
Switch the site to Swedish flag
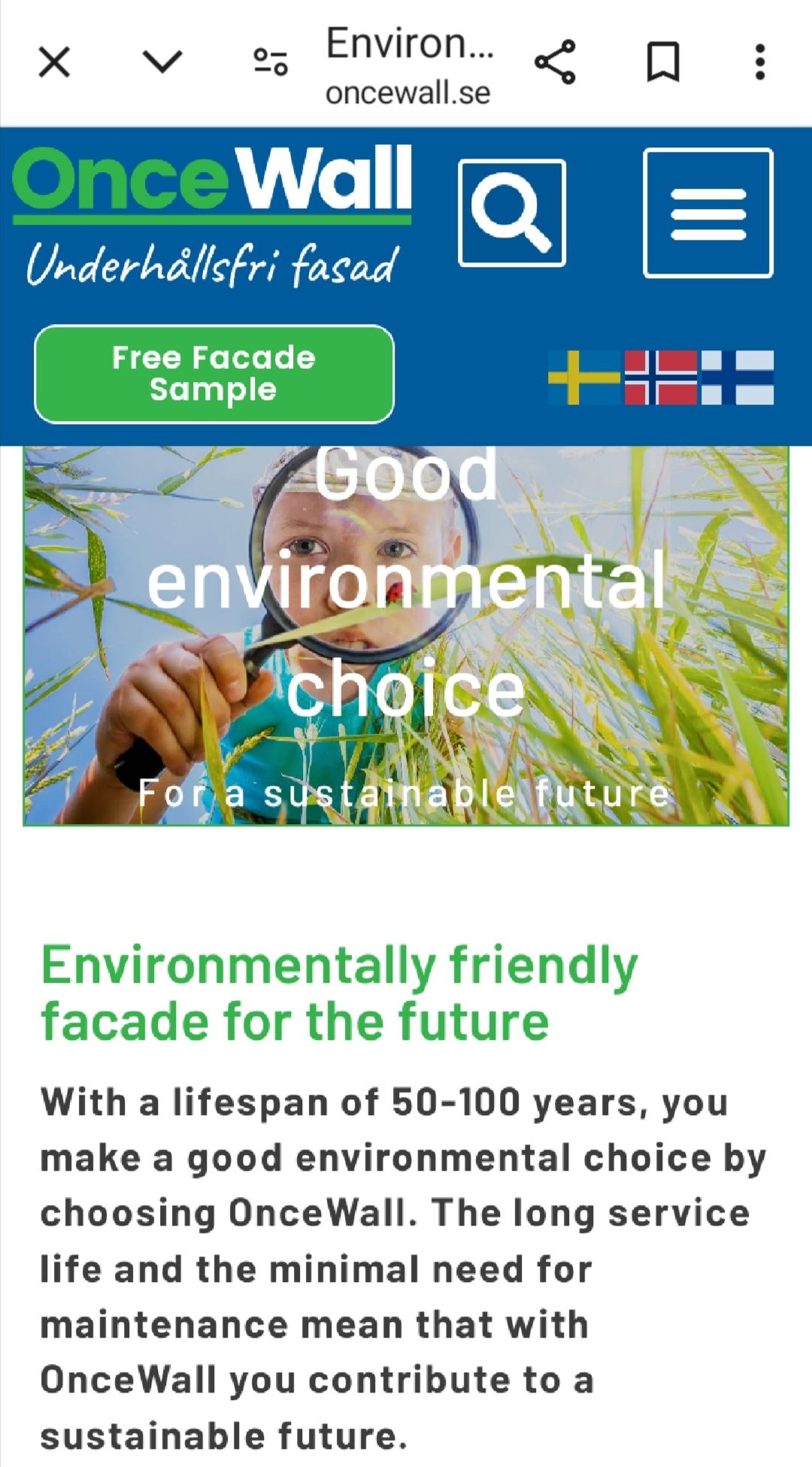click(x=584, y=377)
